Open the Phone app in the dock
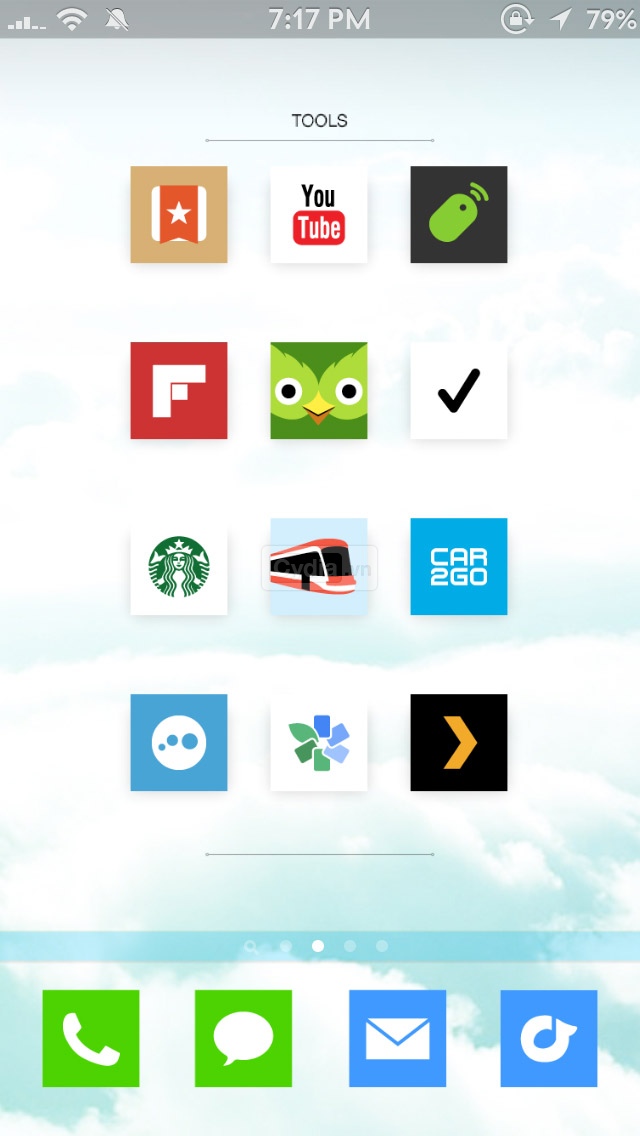The width and height of the screenshot is (640, 1136). tap(91, 1039)
